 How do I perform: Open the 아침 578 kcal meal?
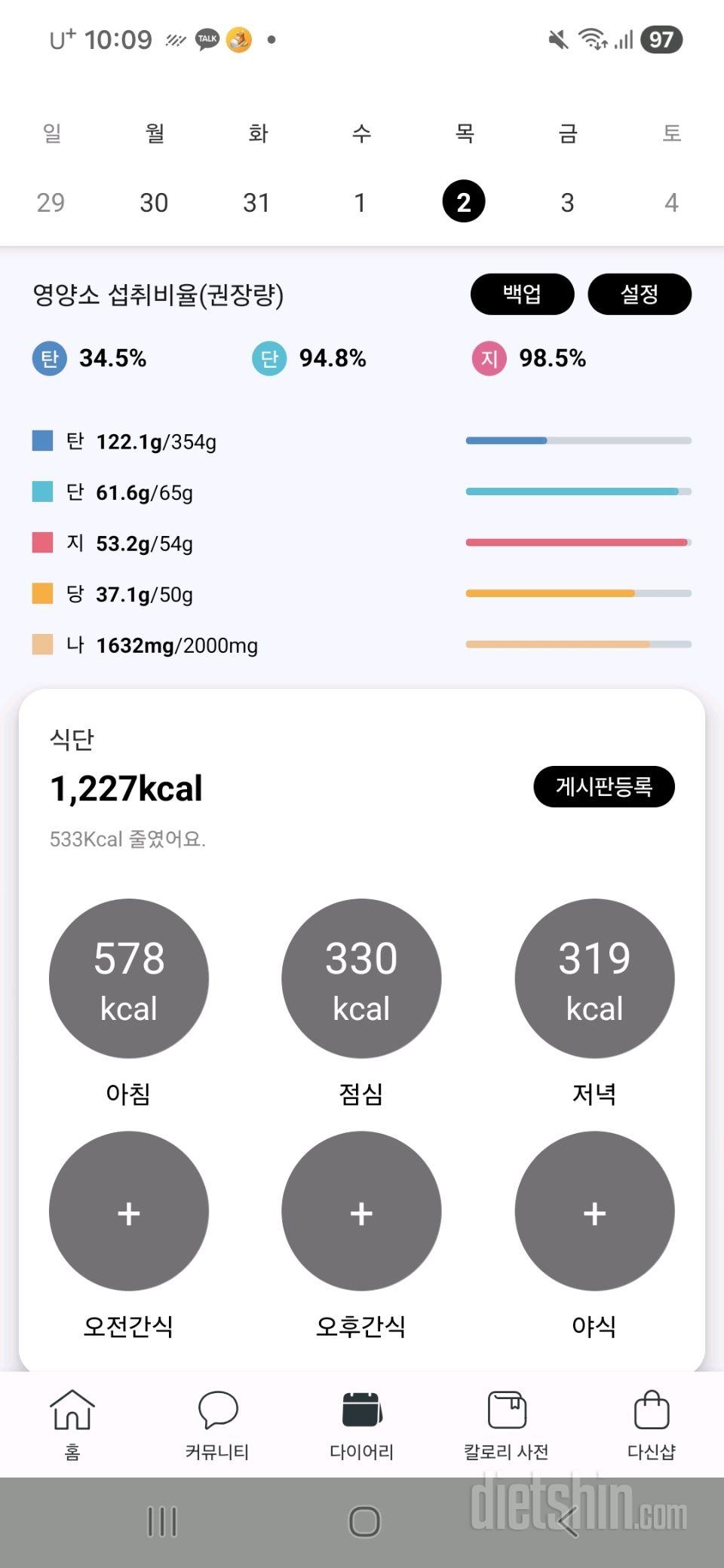pos(129,978)
